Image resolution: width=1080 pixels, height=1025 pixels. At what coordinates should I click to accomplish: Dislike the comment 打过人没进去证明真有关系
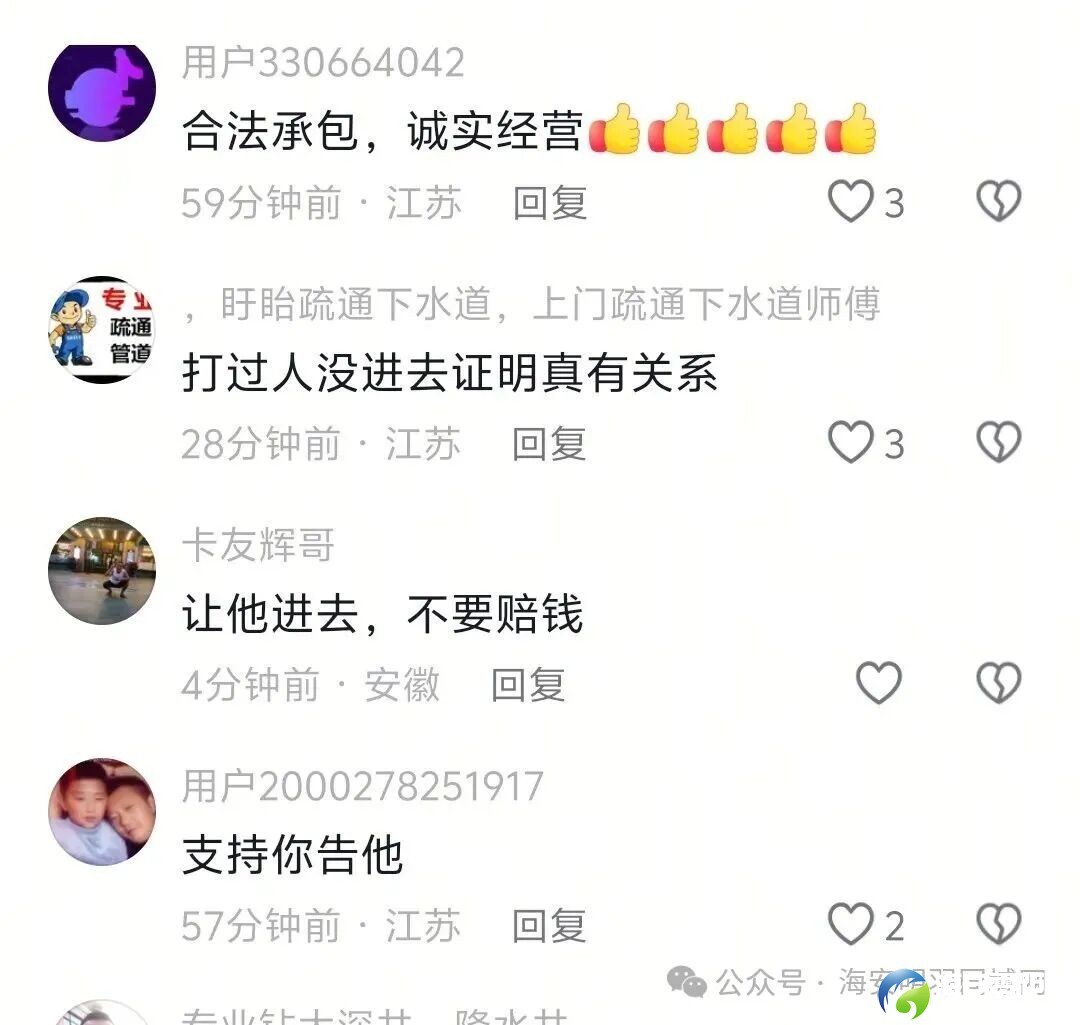998,443
